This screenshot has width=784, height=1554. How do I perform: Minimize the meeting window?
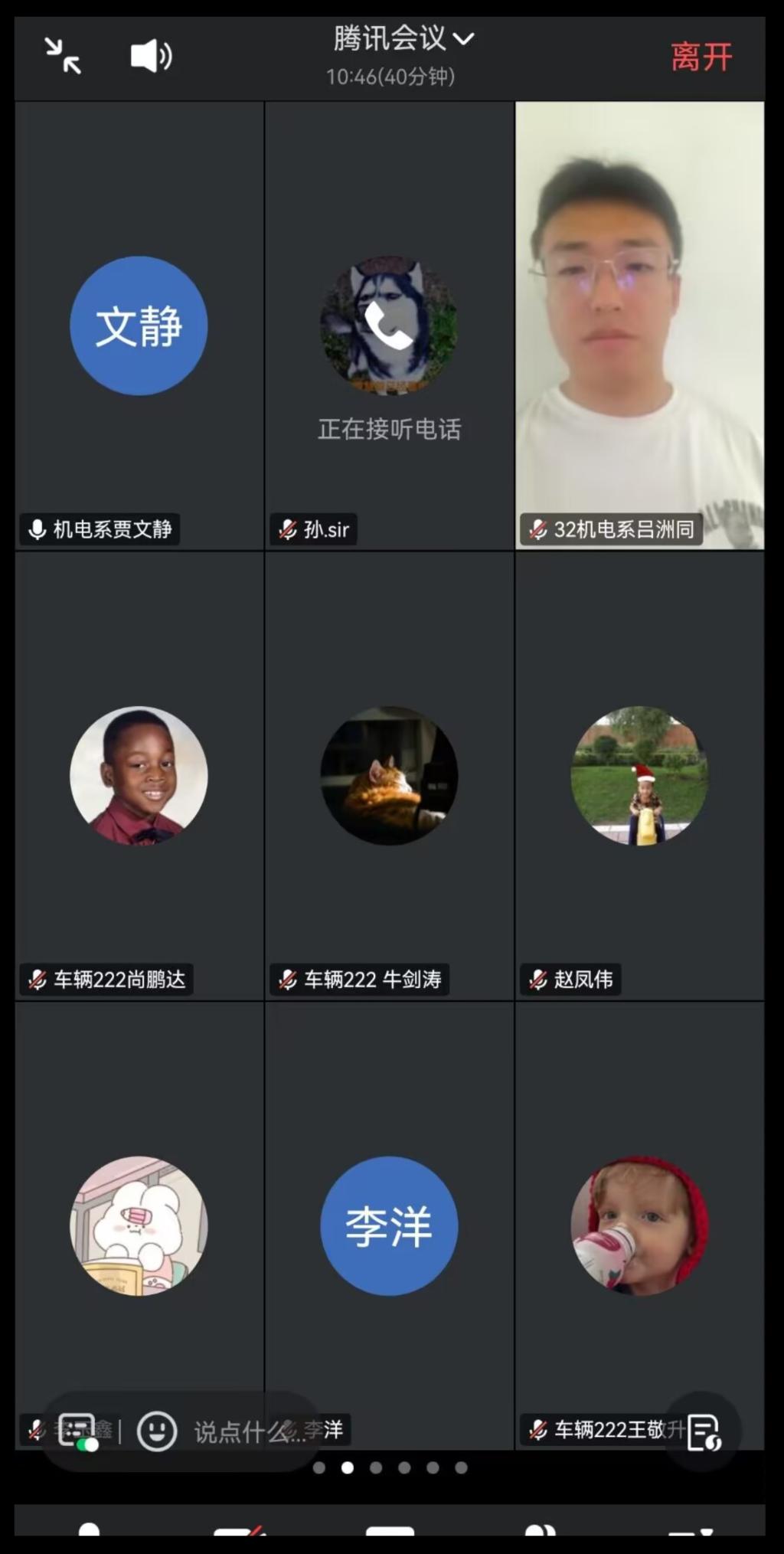63,56
